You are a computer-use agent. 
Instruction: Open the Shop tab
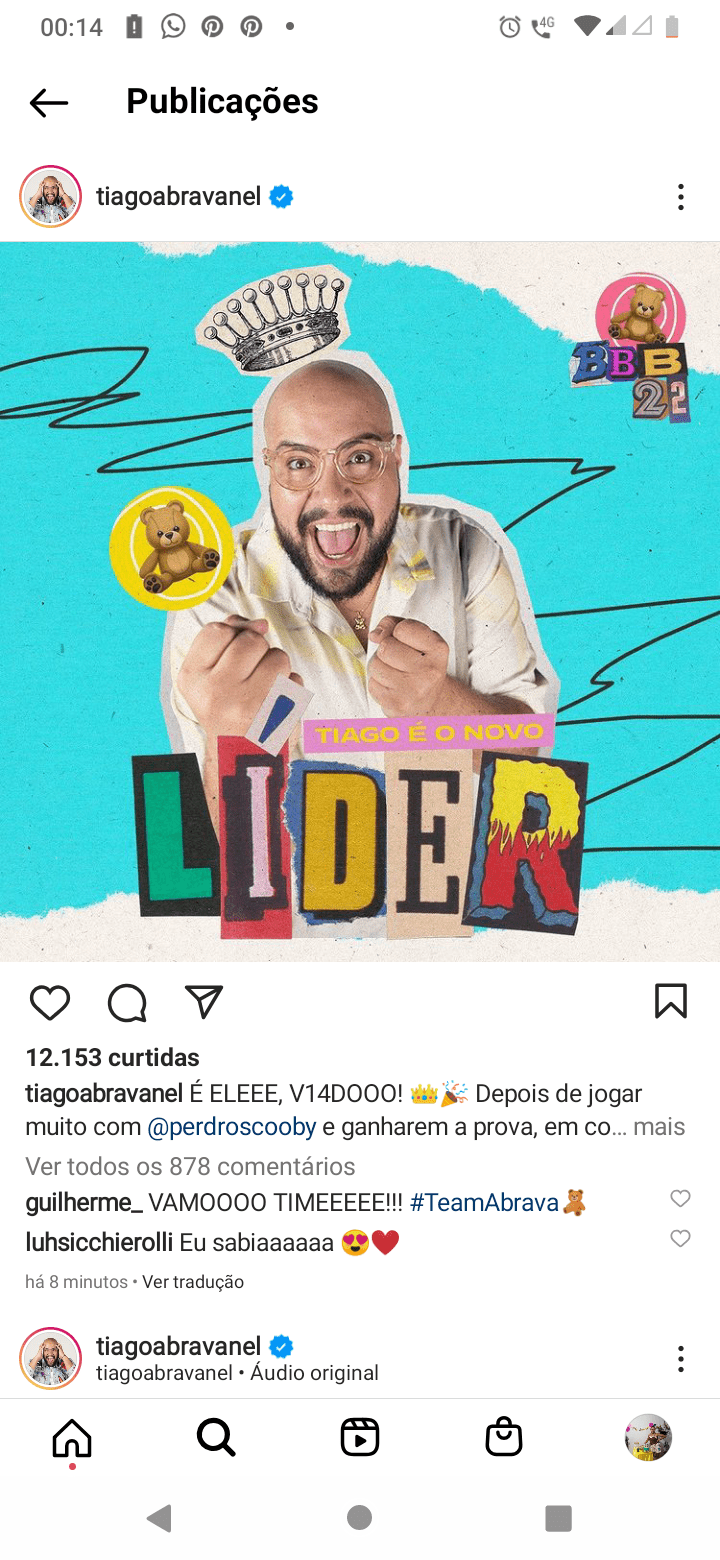point(504,1438)
